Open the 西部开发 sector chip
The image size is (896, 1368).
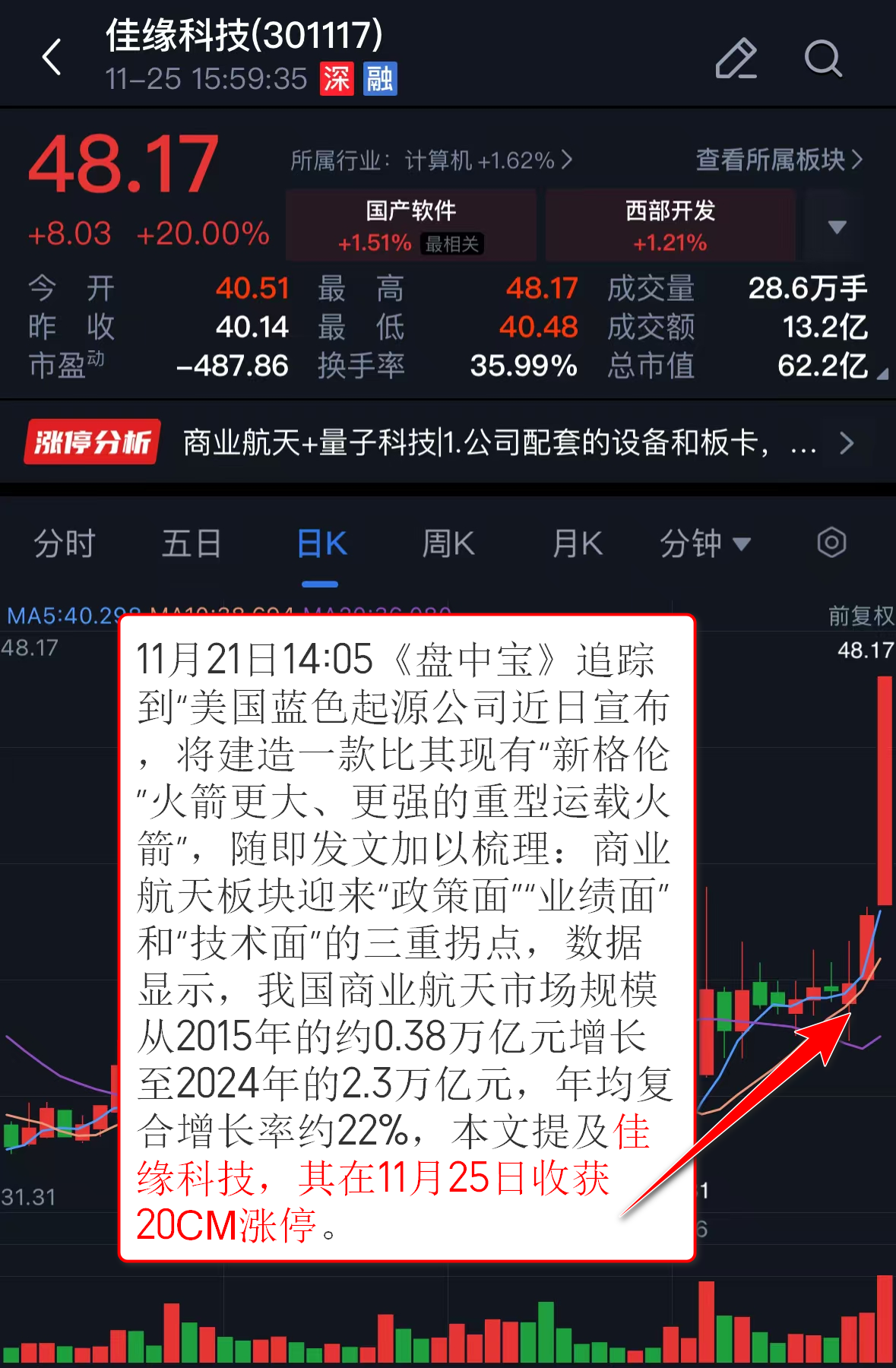coord(670,226)
